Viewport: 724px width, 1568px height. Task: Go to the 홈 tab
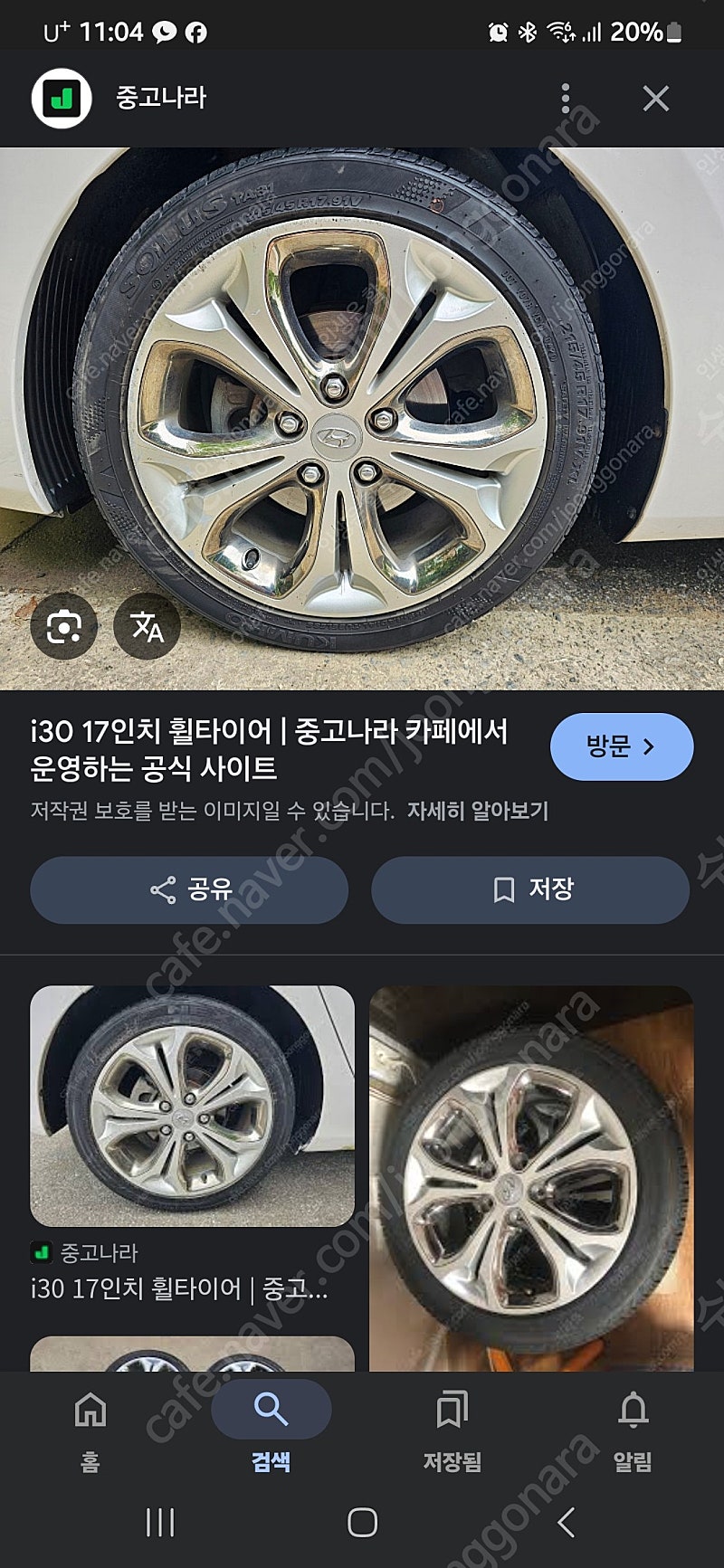pyautogui.click(x=90, y=1428)
